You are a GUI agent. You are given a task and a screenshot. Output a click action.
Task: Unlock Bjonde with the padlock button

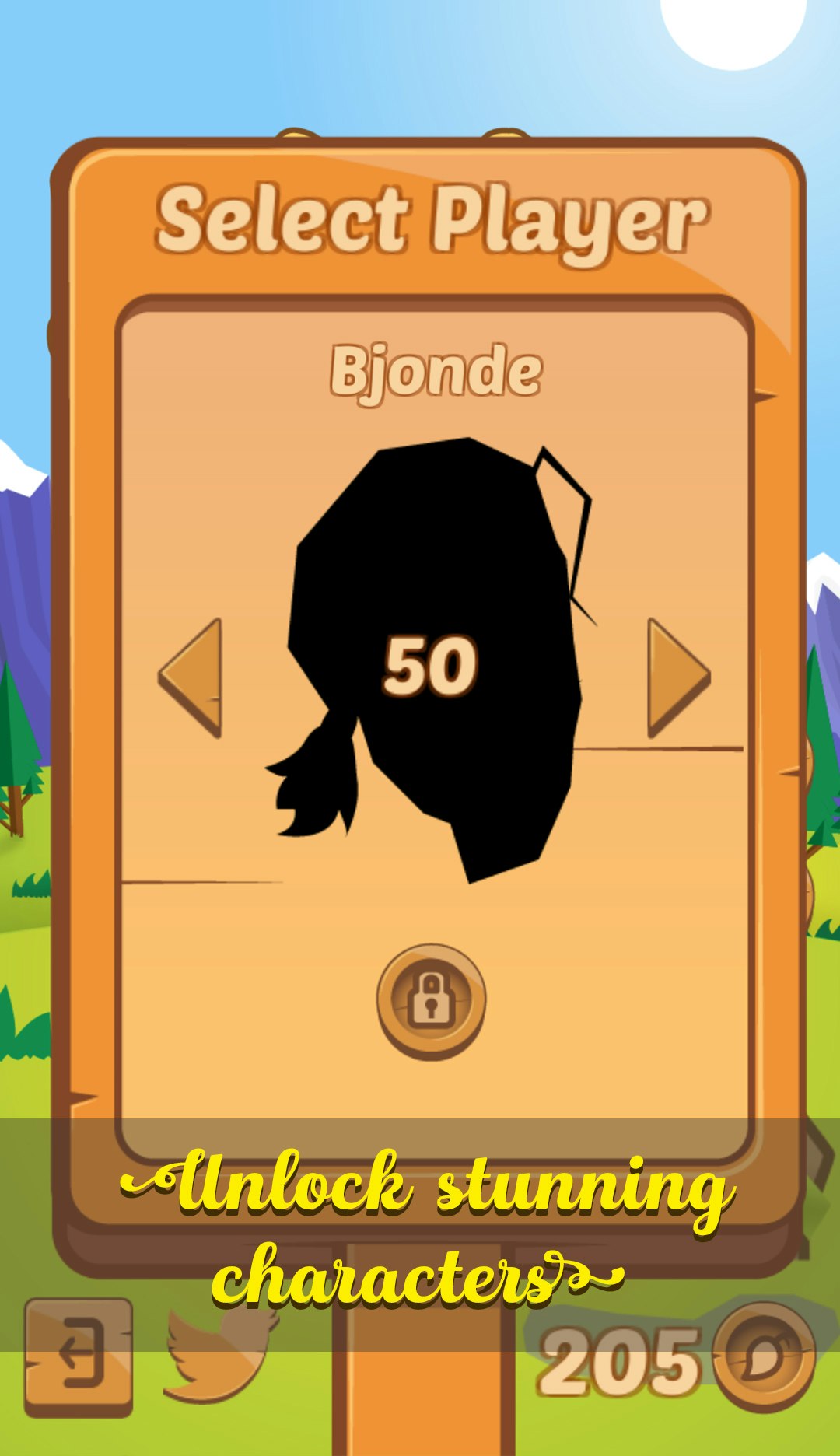pyautogui.click(x=432, y=1001)
